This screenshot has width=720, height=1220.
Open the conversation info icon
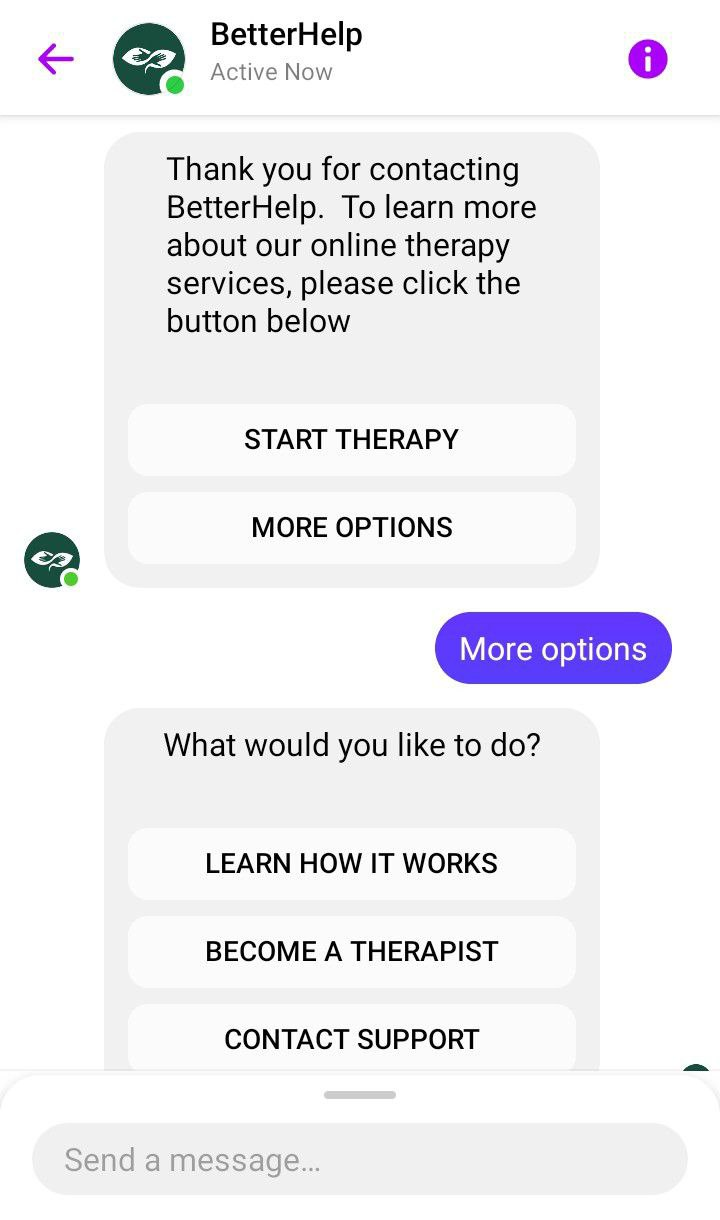pyautogui.click(x=647, y=59)
